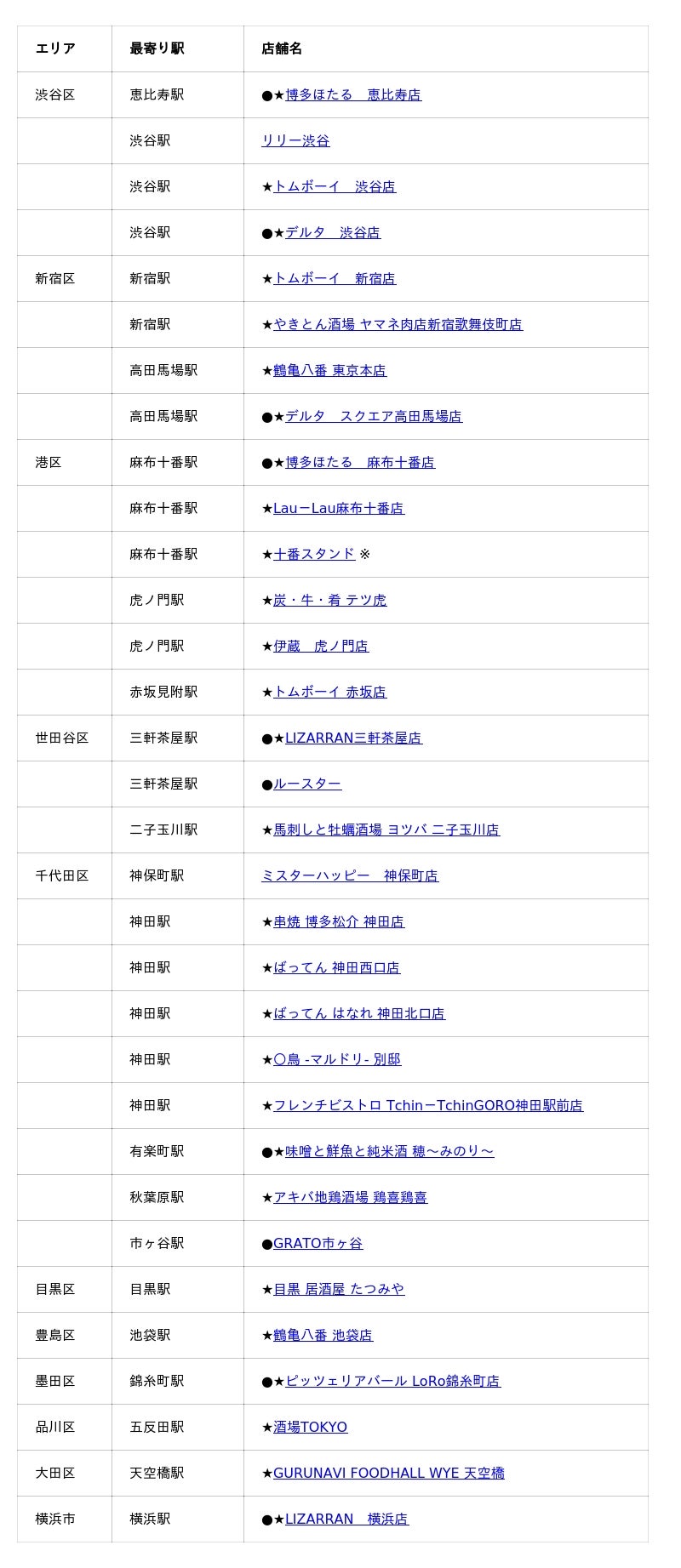Open デルタ スクエア高田馬場店 store page
Image resolution: width=681 pixels, height=1568 pixels.
[374, 417]
